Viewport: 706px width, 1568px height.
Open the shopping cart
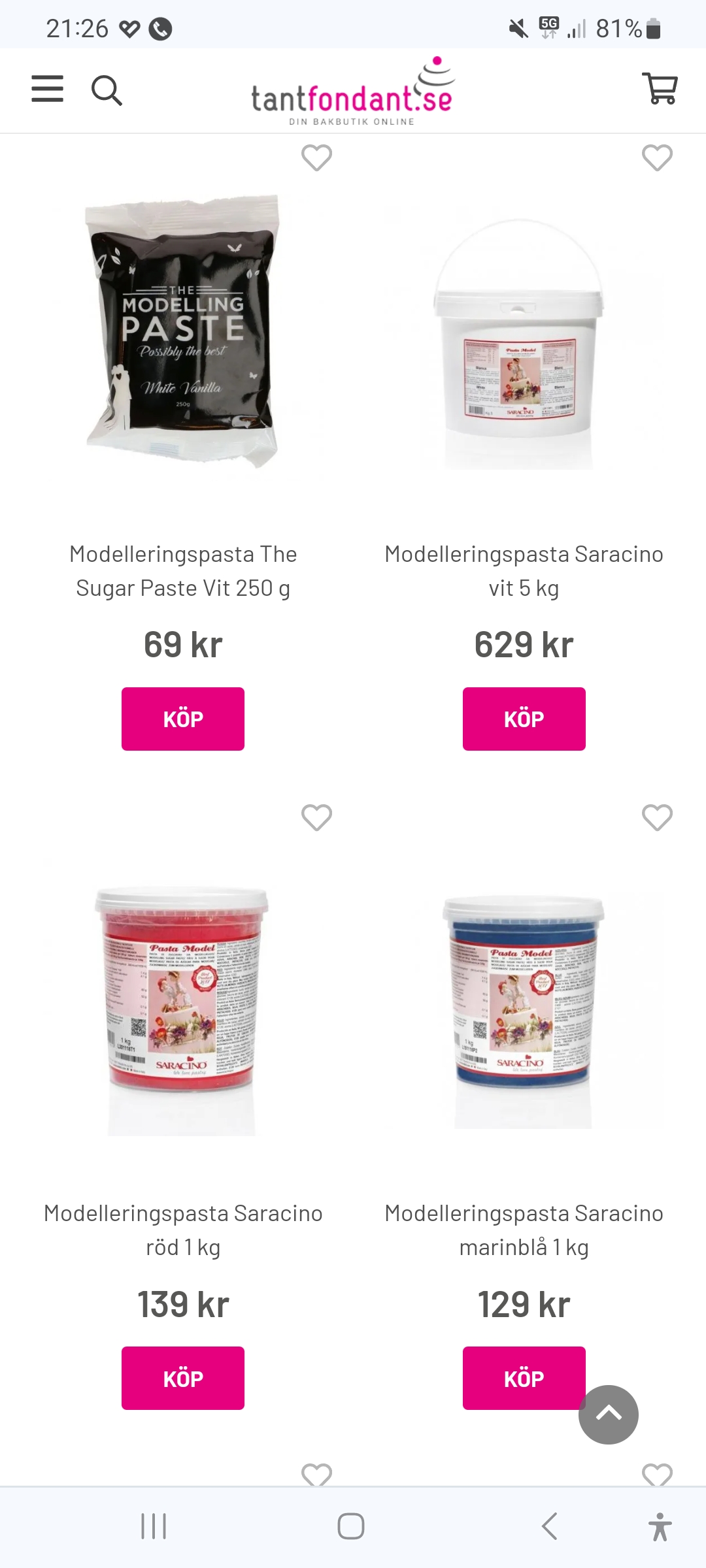(x=660, y=88)
